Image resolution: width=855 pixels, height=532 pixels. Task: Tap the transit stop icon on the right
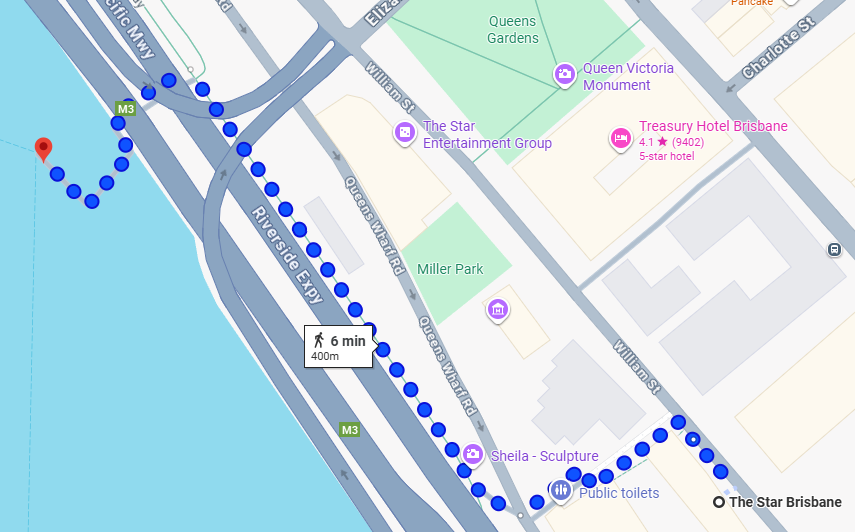coord(835,249)
